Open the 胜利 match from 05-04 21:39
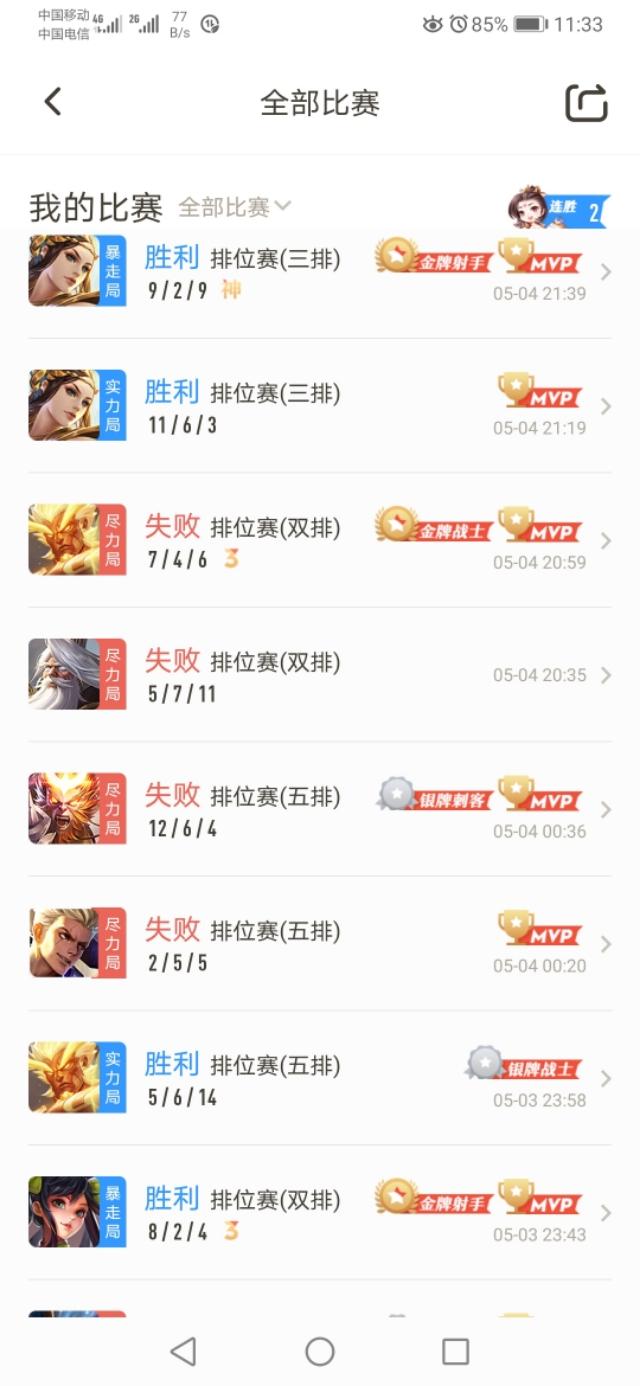The height and width of the screenshot is (1386, 640). pos(320,272)
